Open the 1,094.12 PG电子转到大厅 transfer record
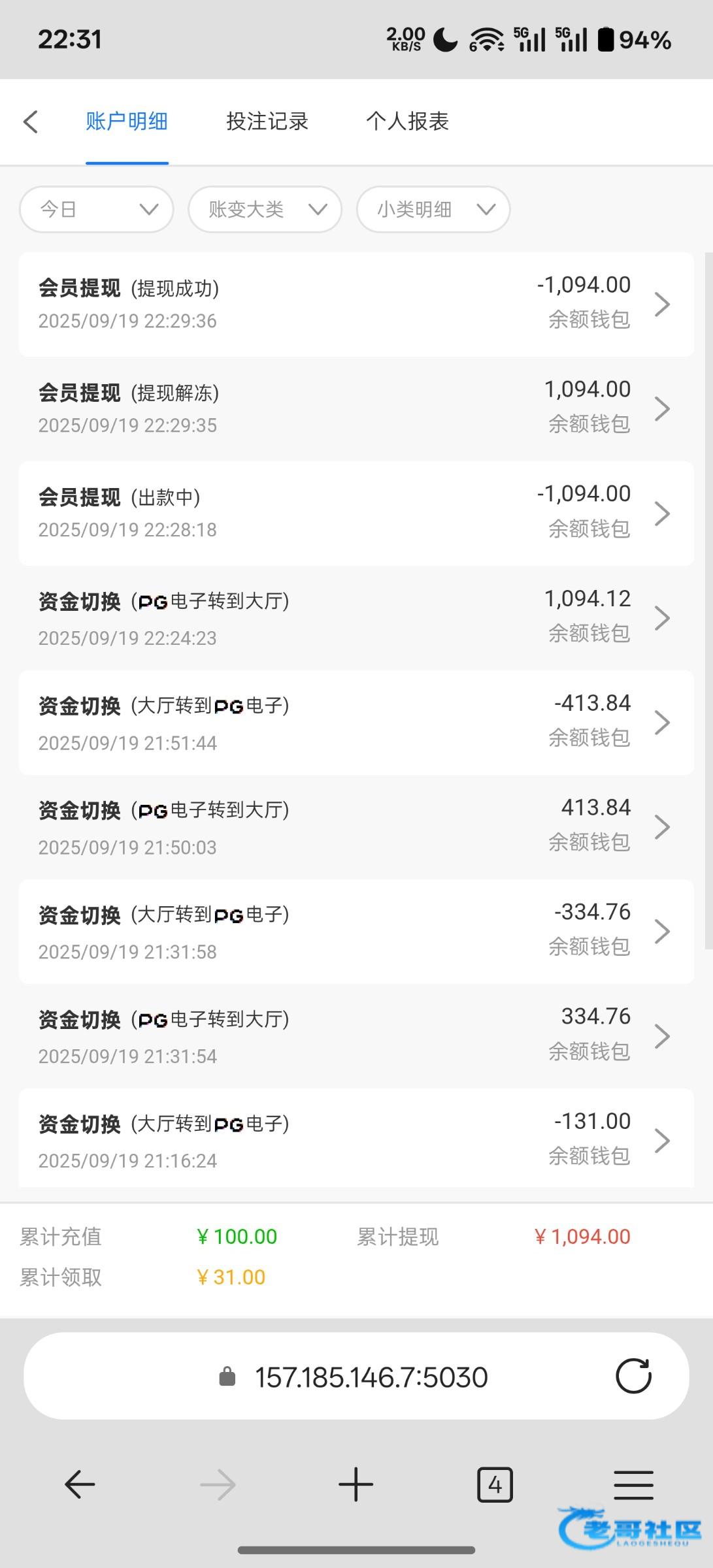This screenshot has height=1568, width=713. (356, 618)
